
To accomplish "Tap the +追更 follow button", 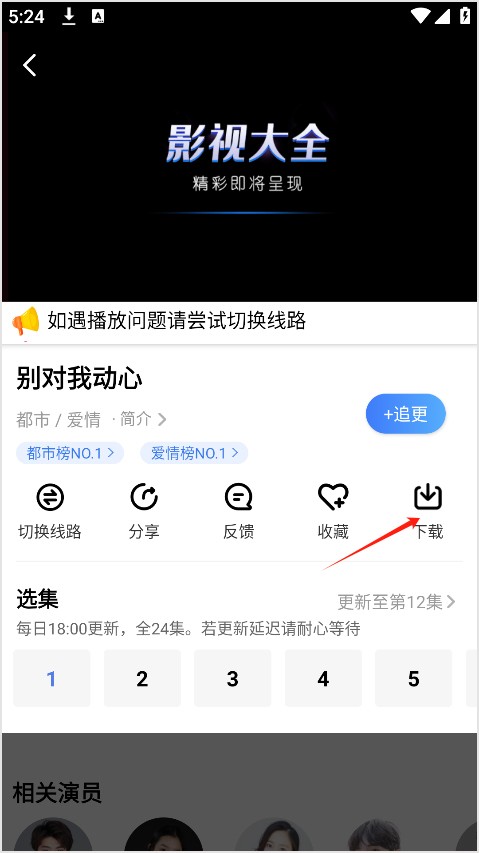I will click(406, 414).
